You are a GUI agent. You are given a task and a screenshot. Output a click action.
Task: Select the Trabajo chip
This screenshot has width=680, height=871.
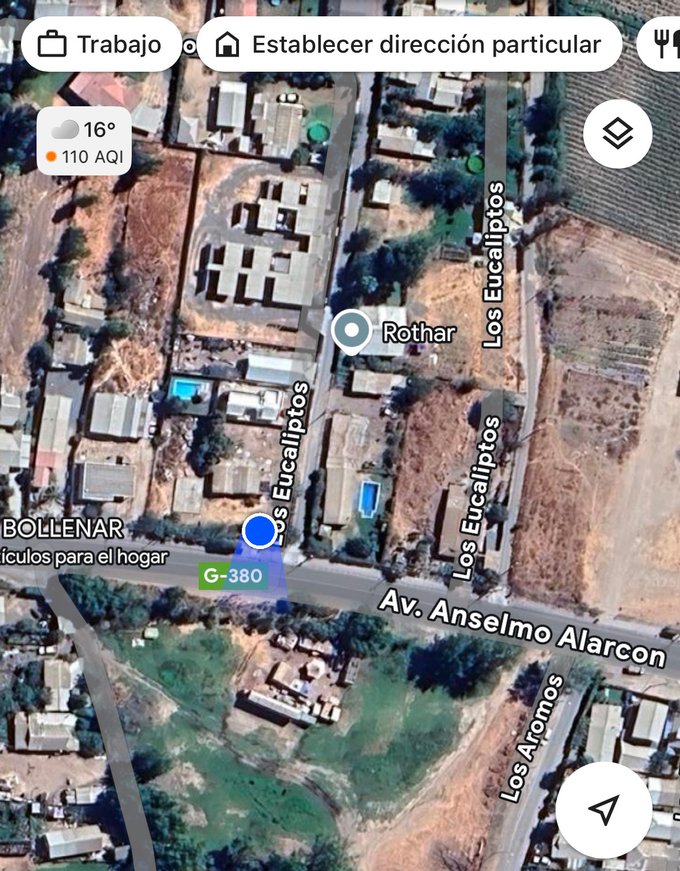101,45
